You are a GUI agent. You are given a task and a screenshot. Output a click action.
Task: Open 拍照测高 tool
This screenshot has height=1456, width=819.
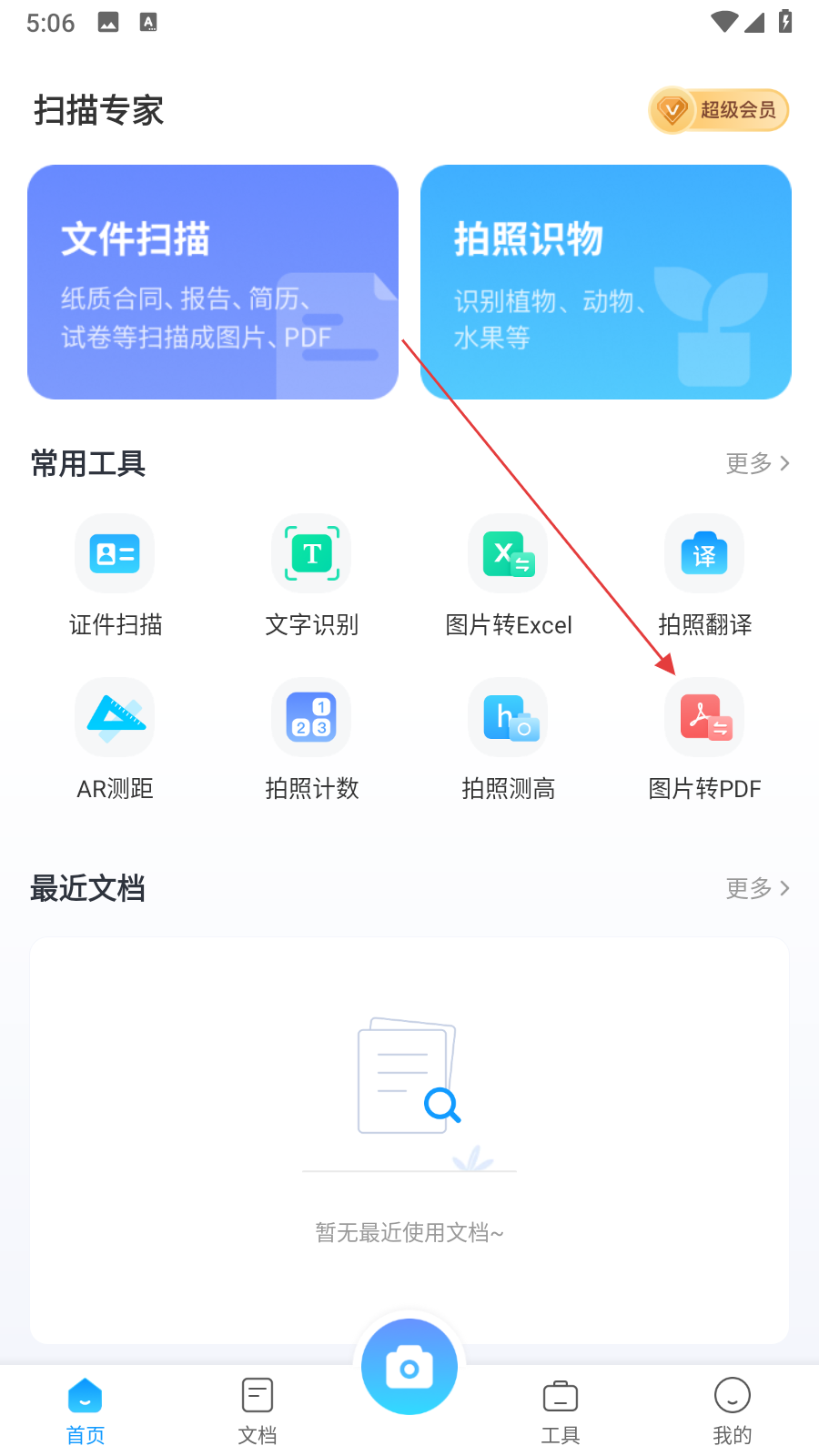[508, 738]
